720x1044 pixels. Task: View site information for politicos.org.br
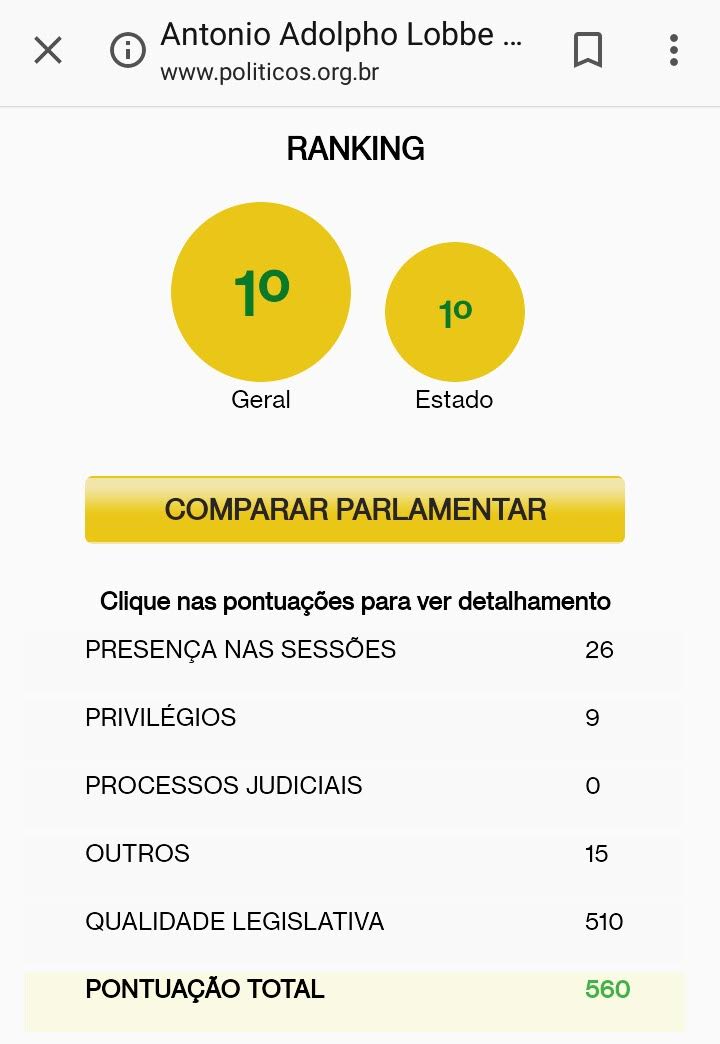[x=128, y=50]
